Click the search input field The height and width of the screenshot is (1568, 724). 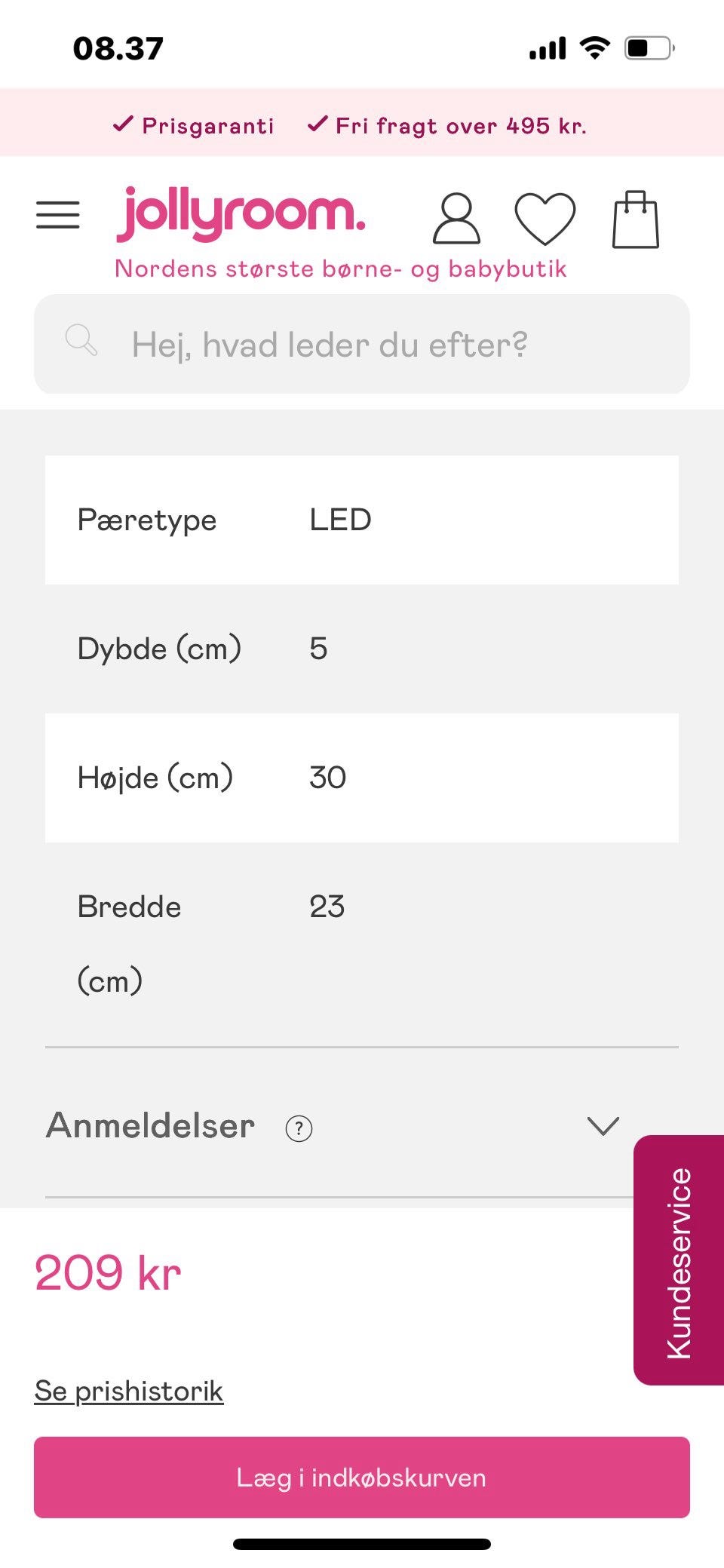[360, 345]
